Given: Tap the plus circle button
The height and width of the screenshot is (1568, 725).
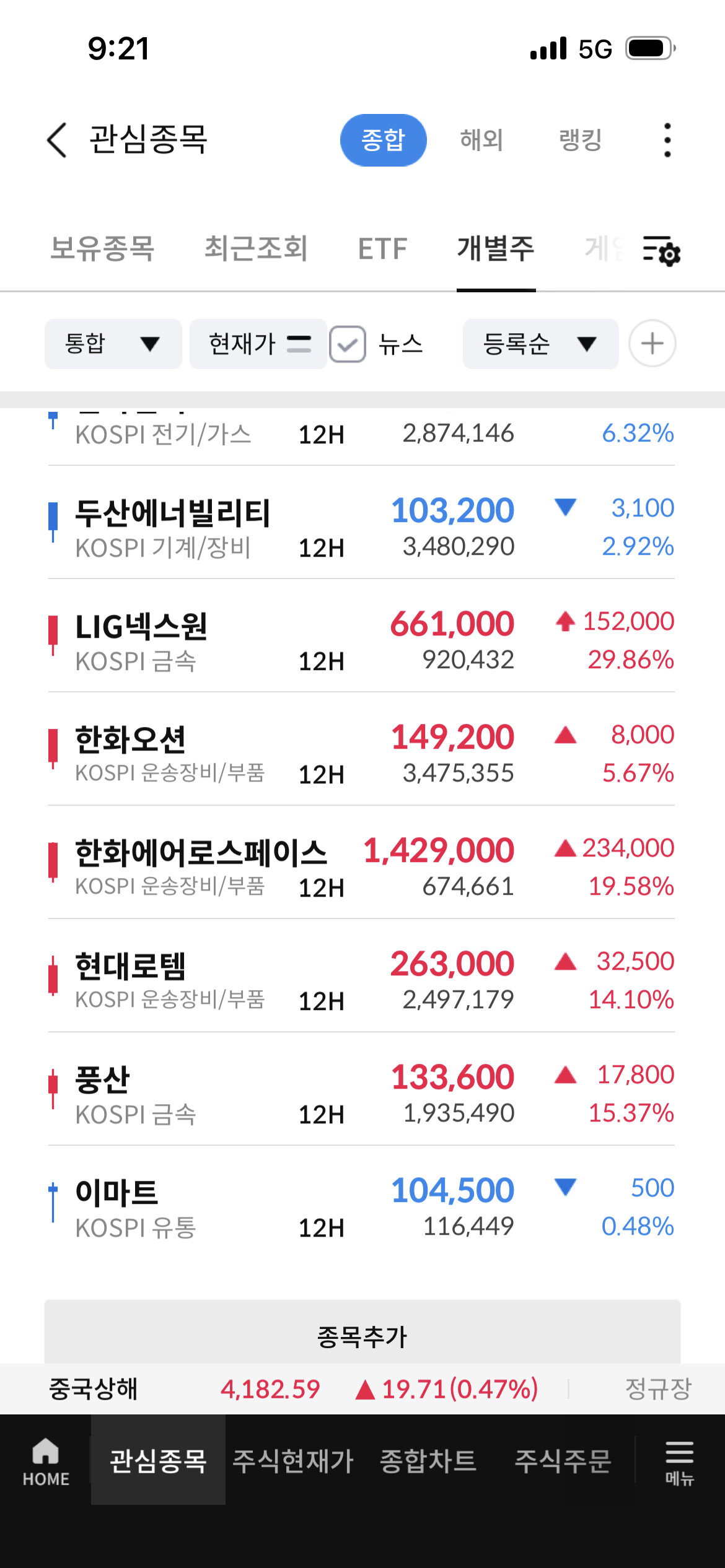Looking at the screenshot, I should [652, 344].
